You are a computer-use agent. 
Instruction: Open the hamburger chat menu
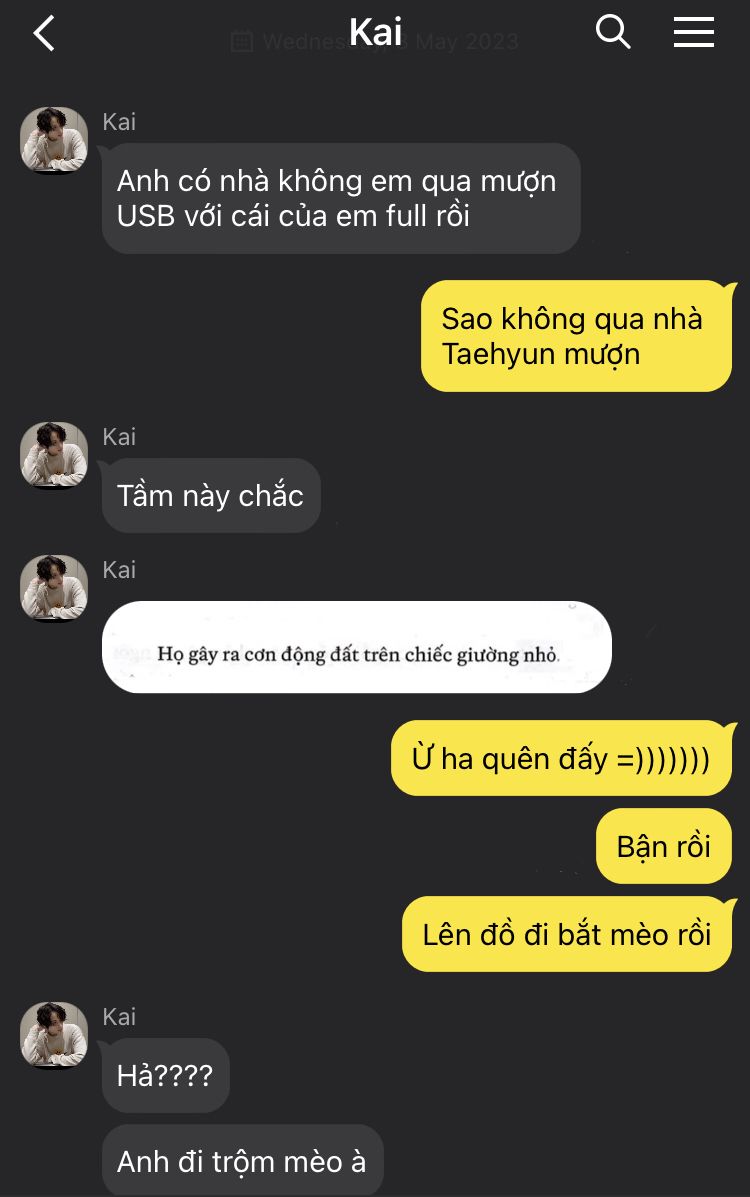click(693, 33)
